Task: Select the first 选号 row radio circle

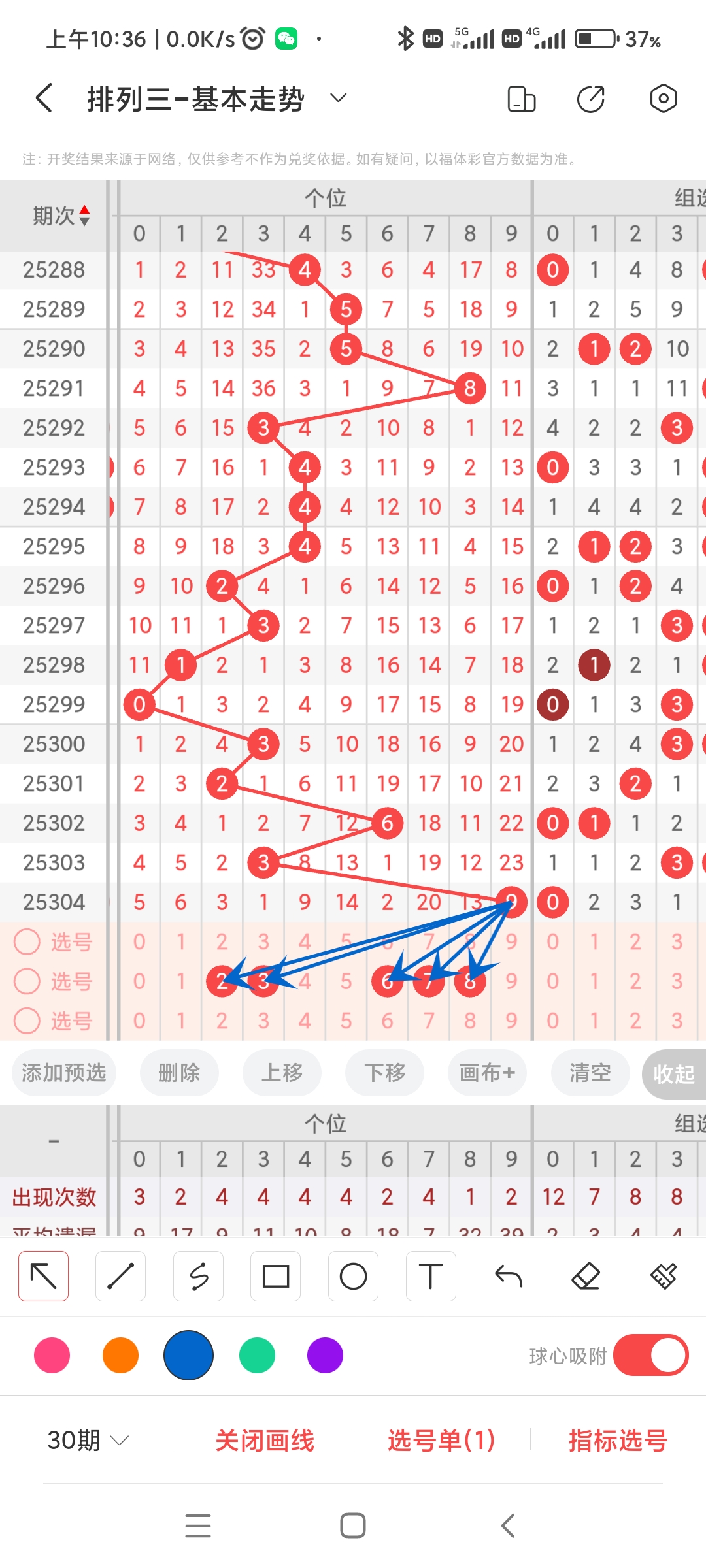Action: [x=27, y=942]
